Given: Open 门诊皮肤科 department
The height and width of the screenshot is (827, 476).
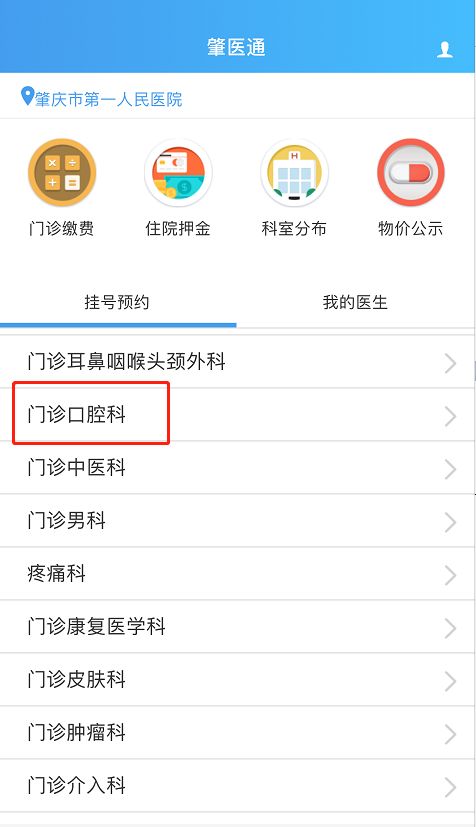Looking at the screenshot, I should pos(237,679).
